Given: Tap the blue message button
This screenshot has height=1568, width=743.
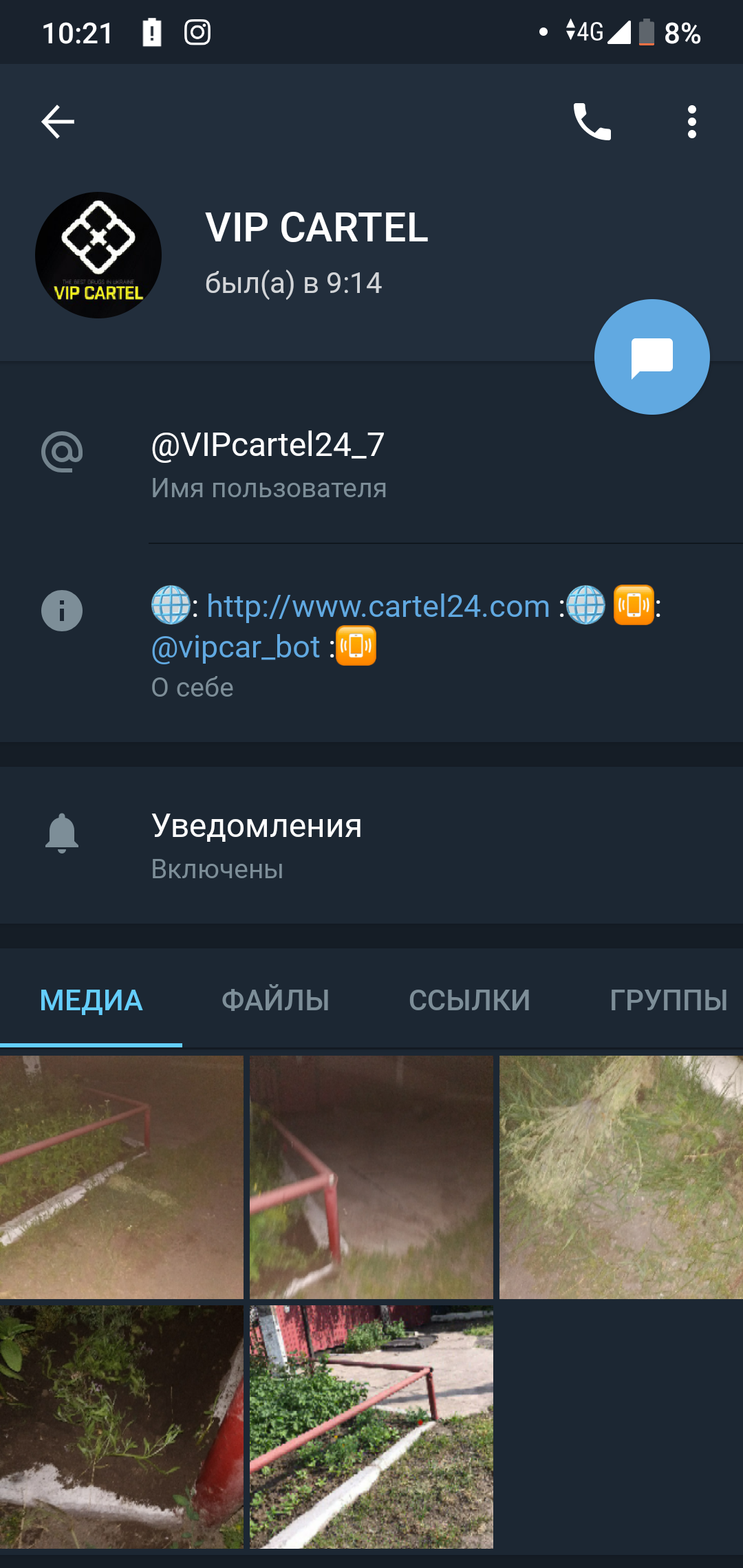Looking at the screenshot, I should [x=652, y=357].
